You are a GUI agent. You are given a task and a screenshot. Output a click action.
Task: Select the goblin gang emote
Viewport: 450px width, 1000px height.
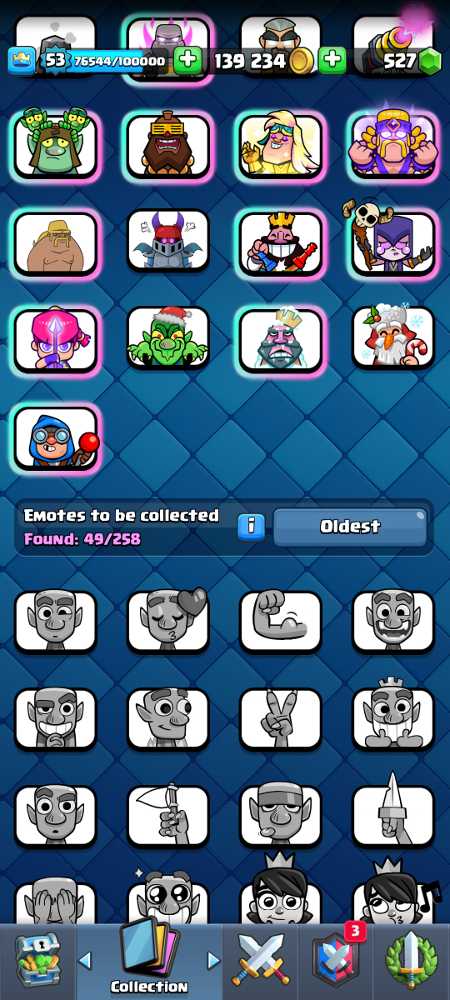tap(55, 145)
